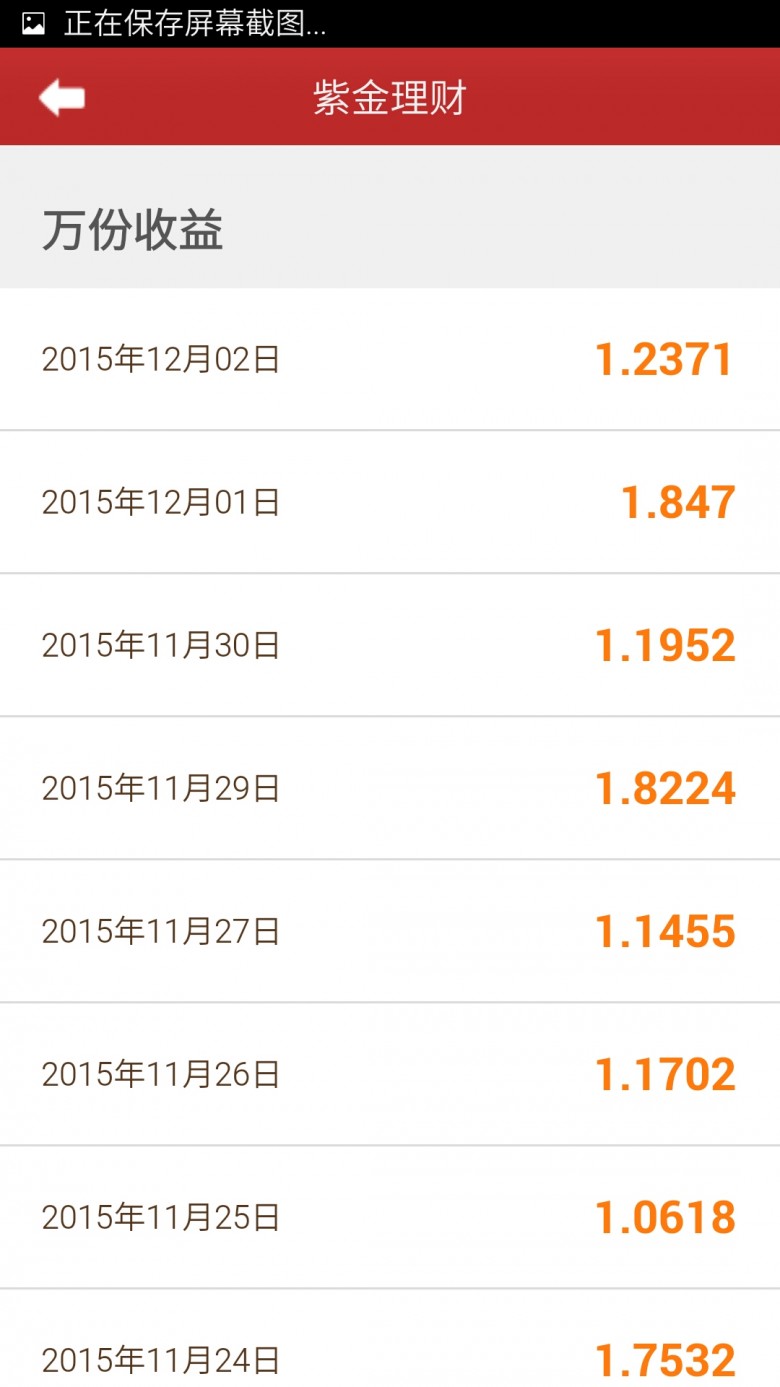Go back using the white arrow
Screen dimensions: 780x1387
[x=62, y=98]
